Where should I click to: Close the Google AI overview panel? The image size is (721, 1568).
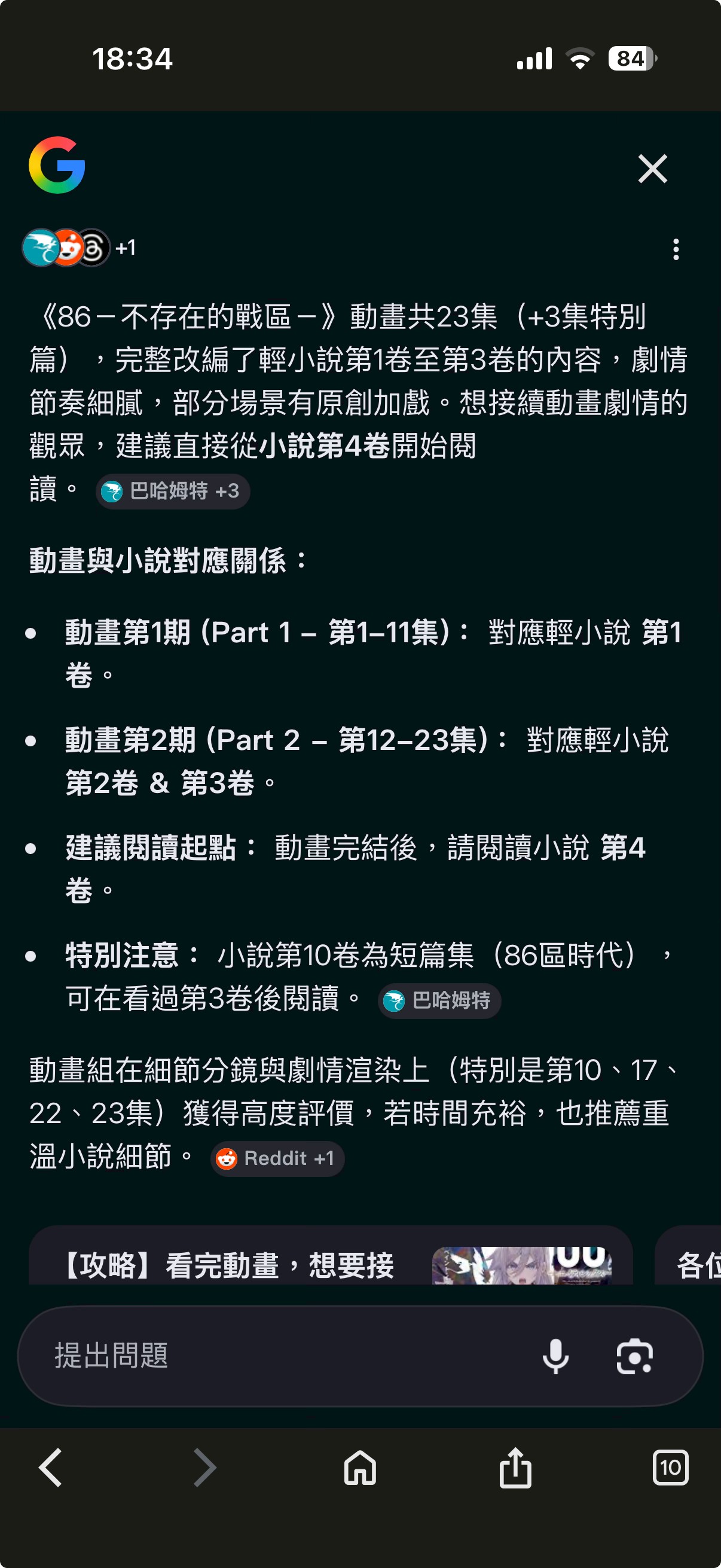[x=652, y=169]
